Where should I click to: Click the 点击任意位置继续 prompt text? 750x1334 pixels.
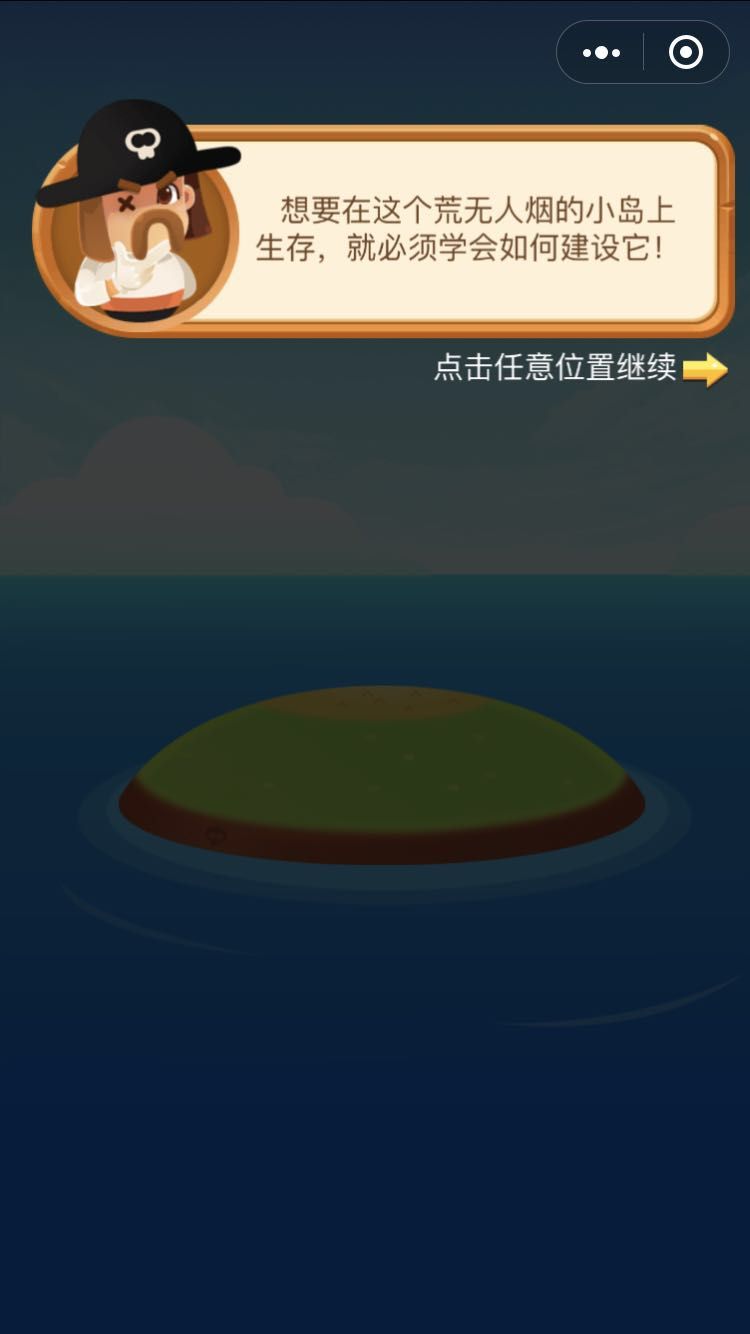point(555,368)
